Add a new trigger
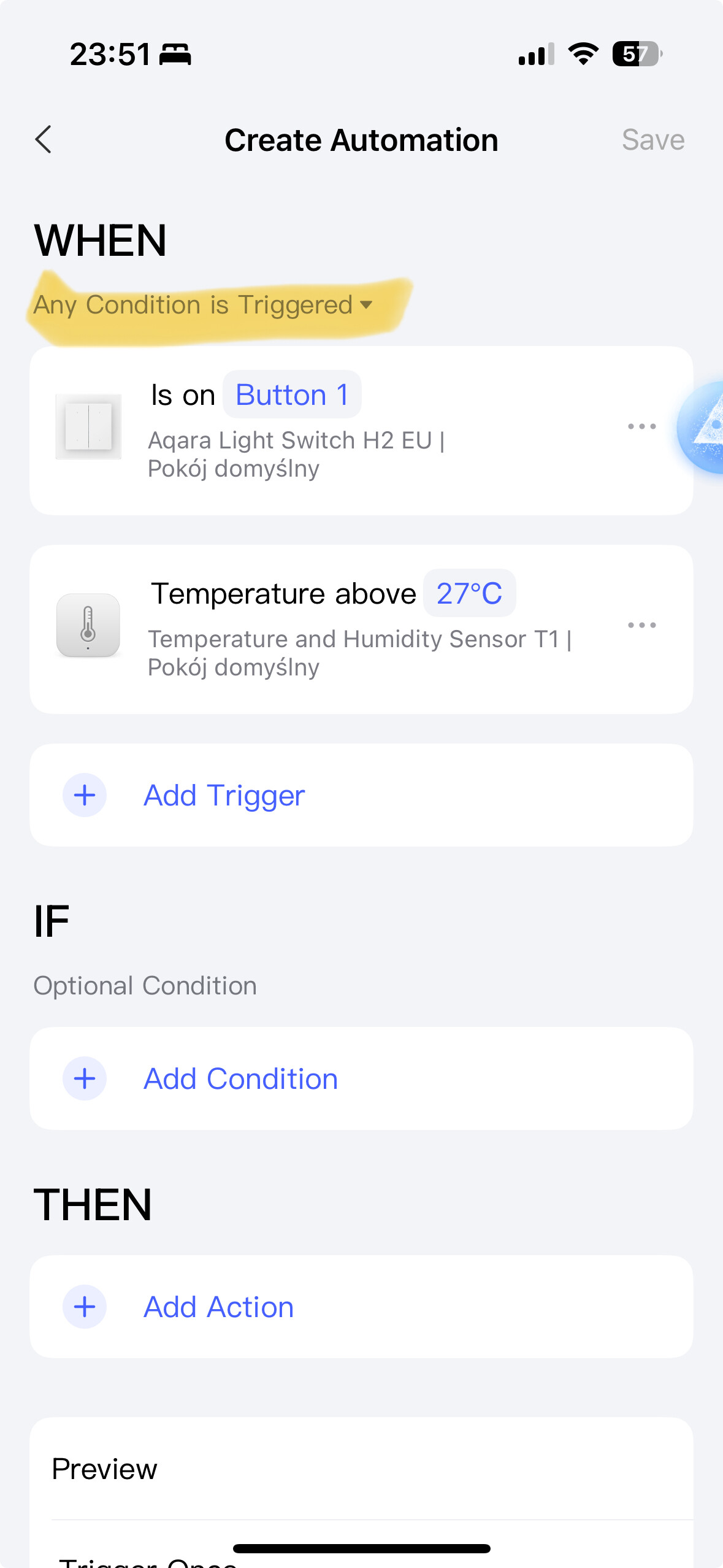The image size is (723, 1568). pyautogui.click(x=223, y=795)
